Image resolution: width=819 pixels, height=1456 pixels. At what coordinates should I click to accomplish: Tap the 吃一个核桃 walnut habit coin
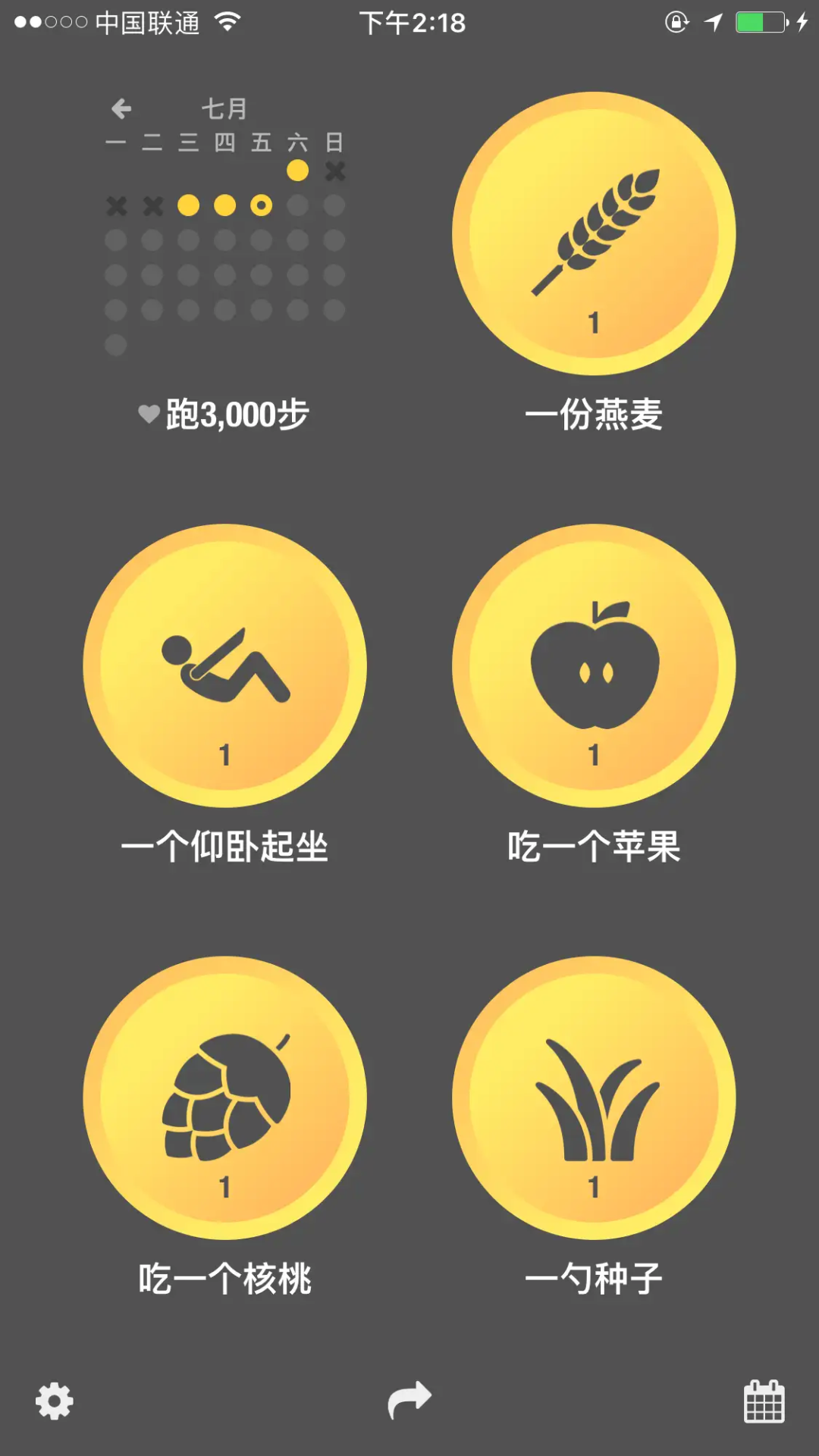[224, 1097]
